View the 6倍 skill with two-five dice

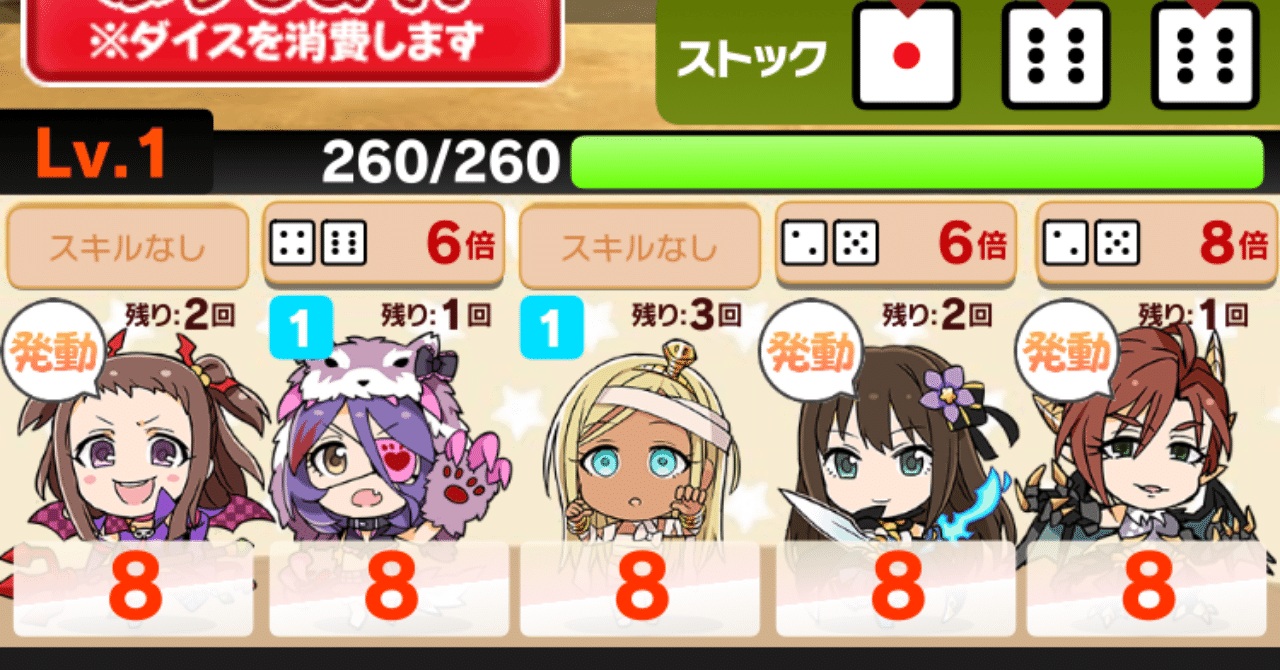[x=896, y=244]
